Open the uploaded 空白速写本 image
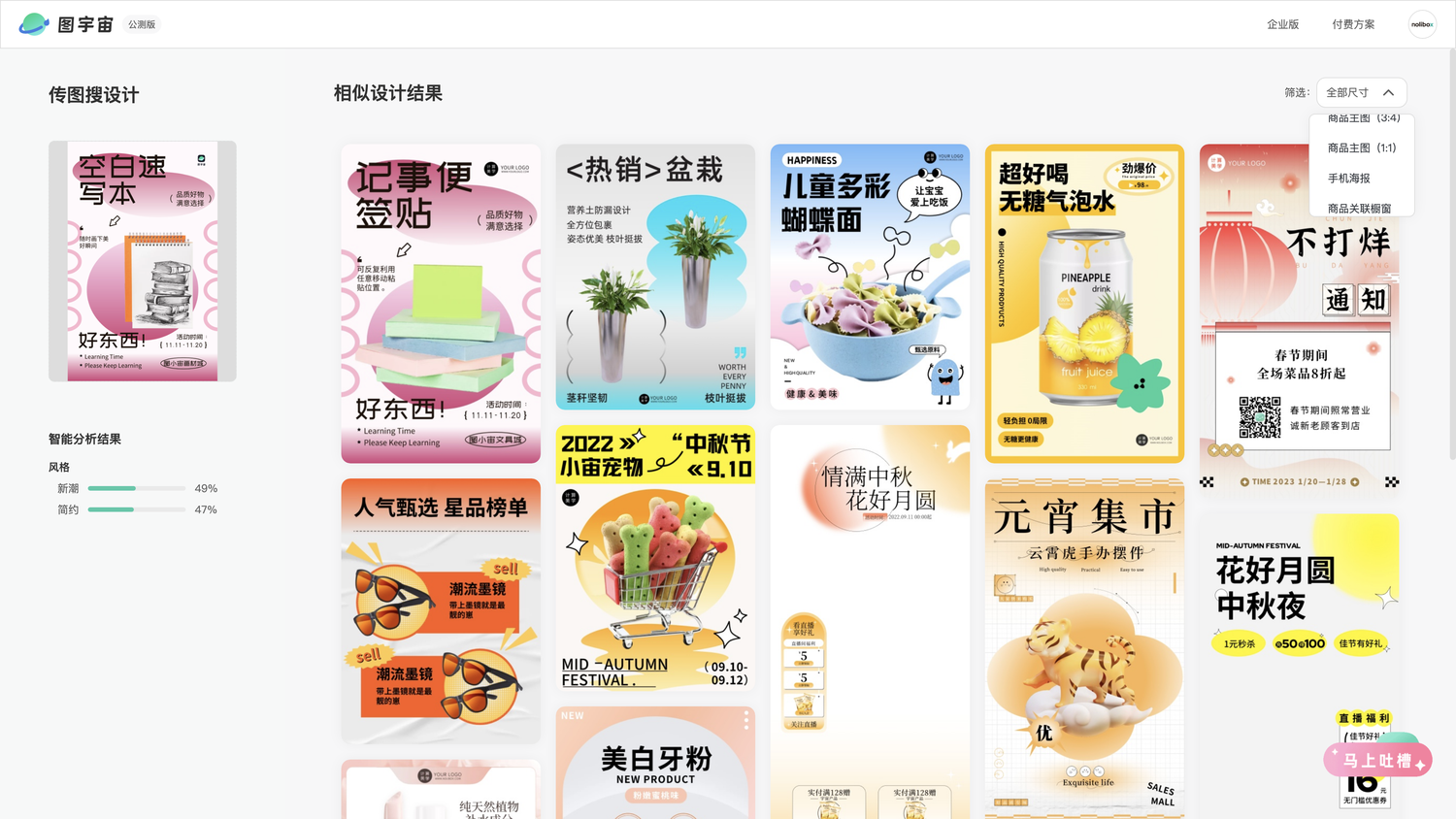Viewport: 1456px width, 819px height. pyautogui.click(x=143, y=261)
